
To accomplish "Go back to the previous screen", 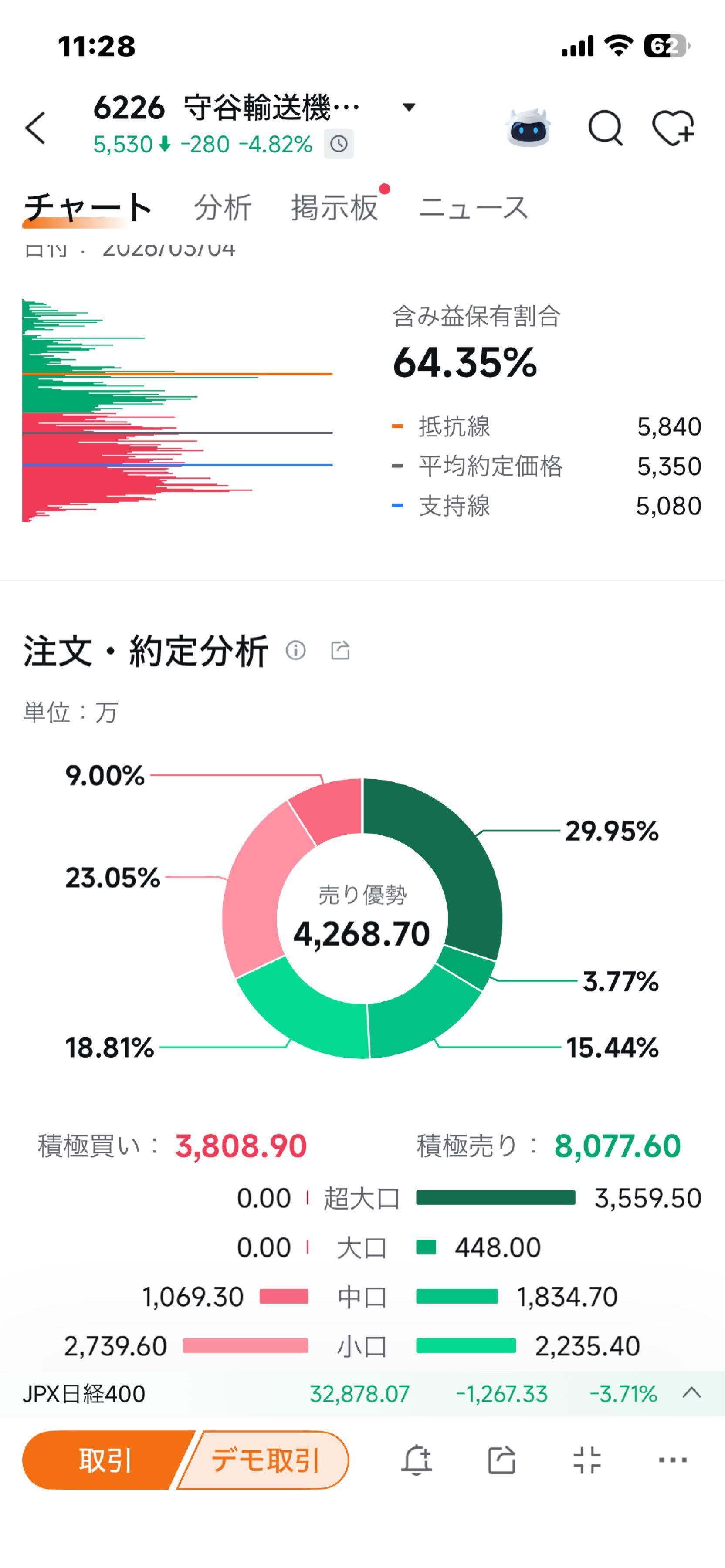I will (36, 128).
